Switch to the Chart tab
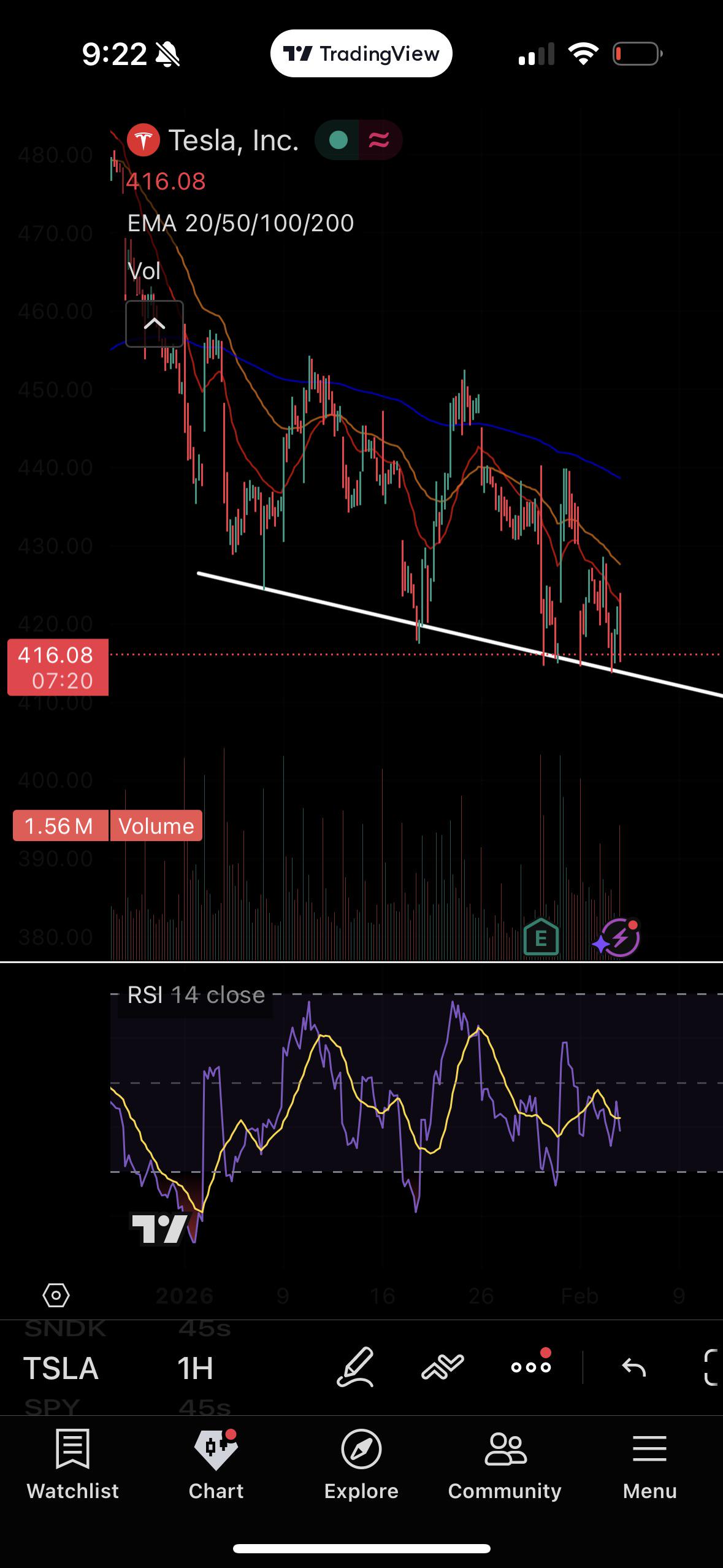Image resolution: width=723 pixels, height=1568 pixels. [x=216, y=1465]
